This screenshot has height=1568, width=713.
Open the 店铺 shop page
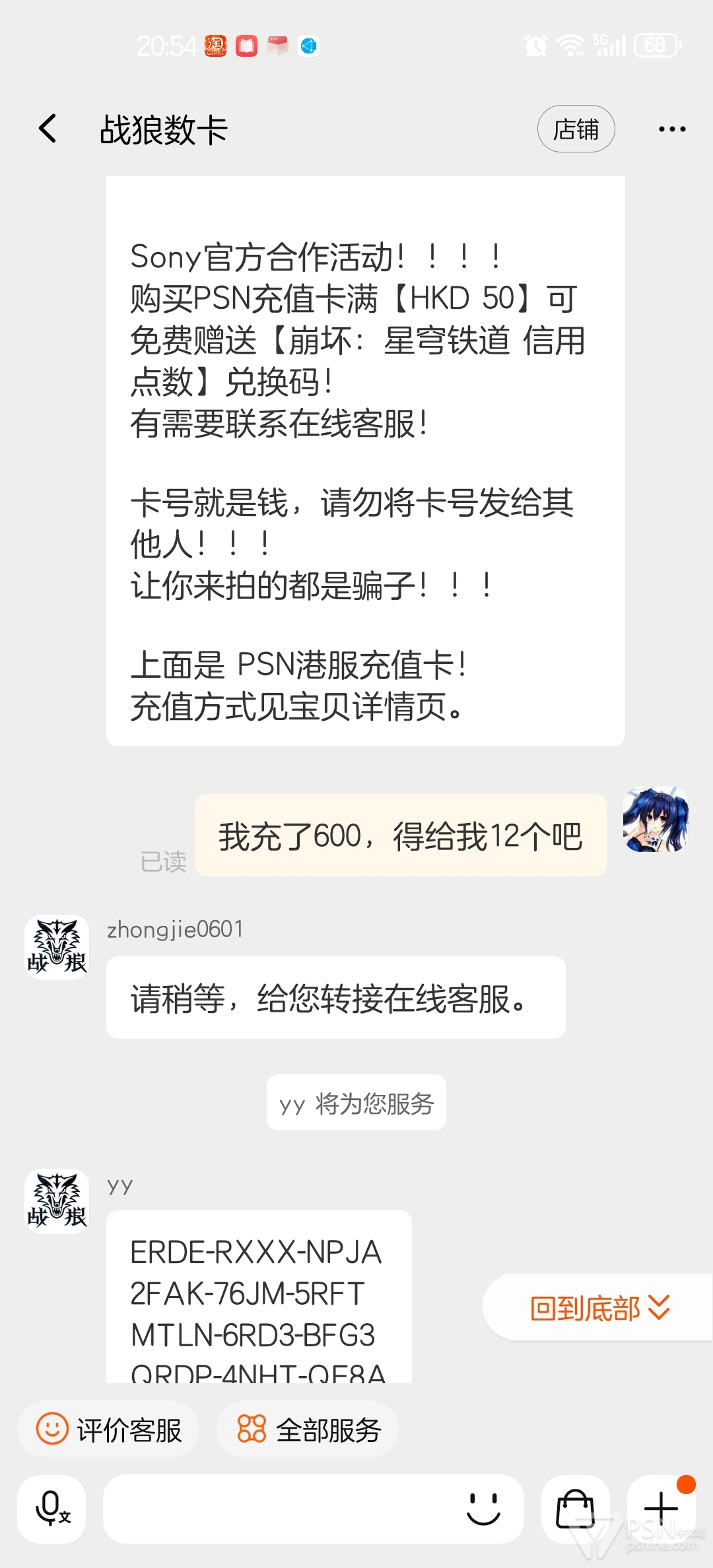pos(576,129)
